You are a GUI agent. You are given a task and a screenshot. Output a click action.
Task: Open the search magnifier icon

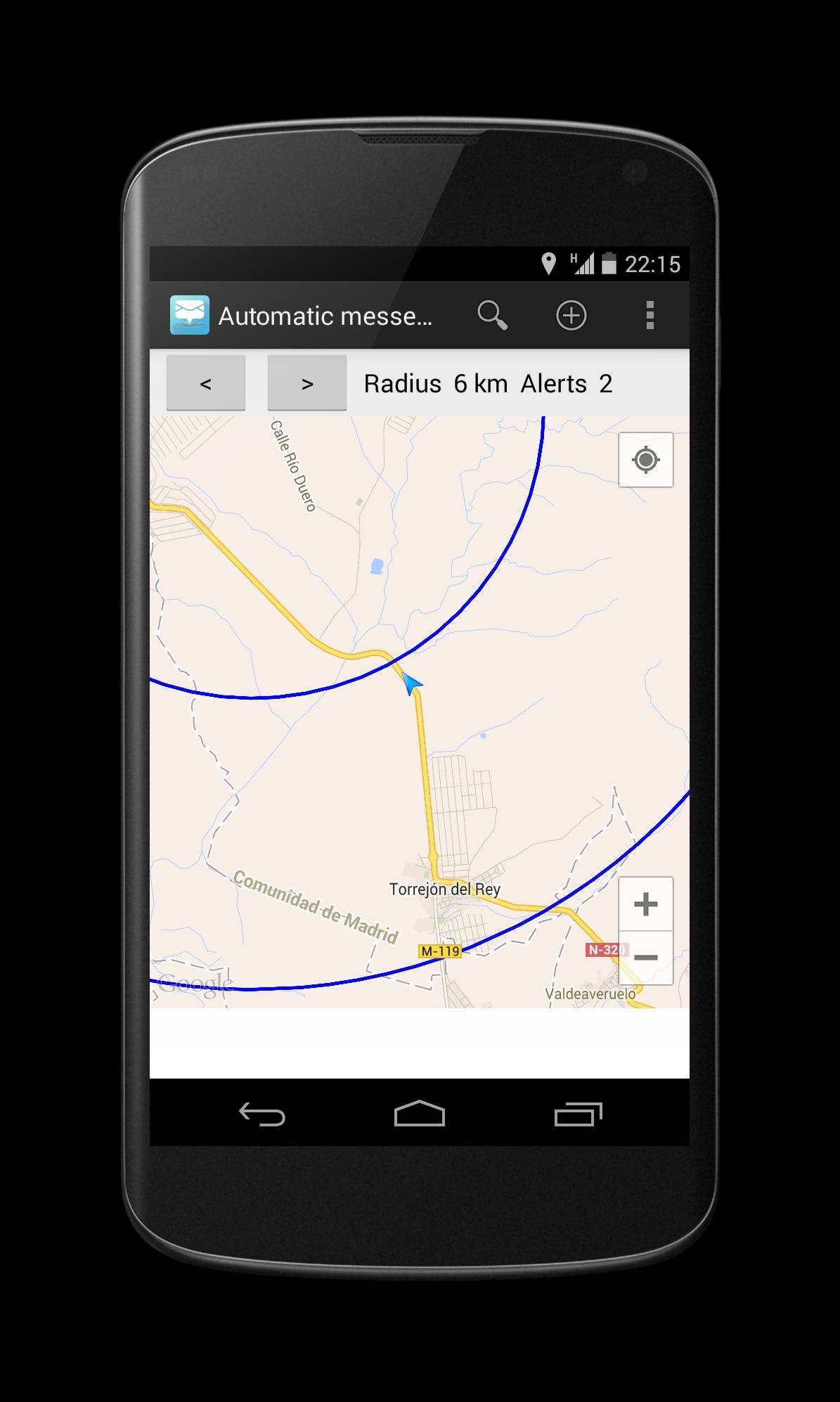(x=492, y=315)
